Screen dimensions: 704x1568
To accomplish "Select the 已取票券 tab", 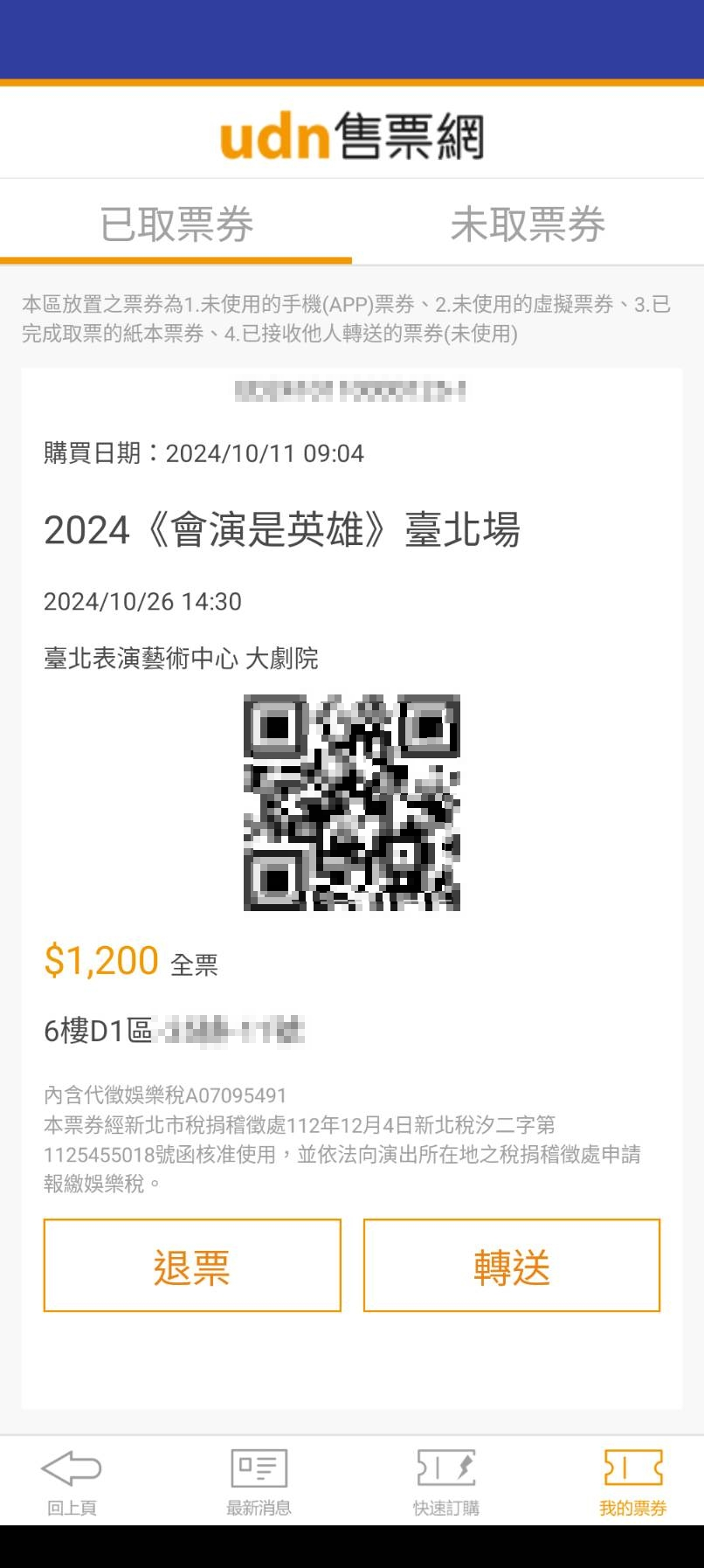I will pos(176,224).
